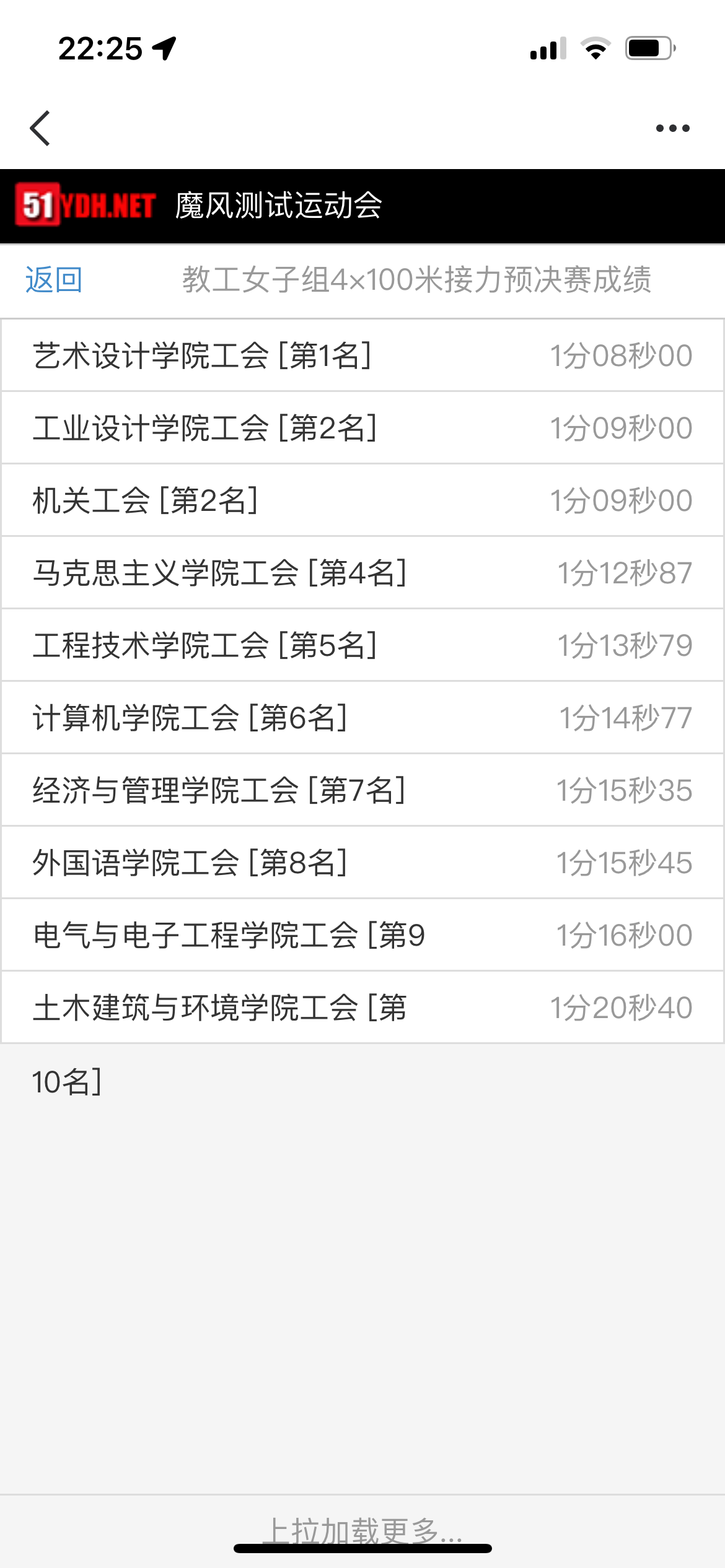The width and height of the screenshot is (725, 1568).
Task: View the 电气与电子工程学院工会 result row
Action: [362, 935]
